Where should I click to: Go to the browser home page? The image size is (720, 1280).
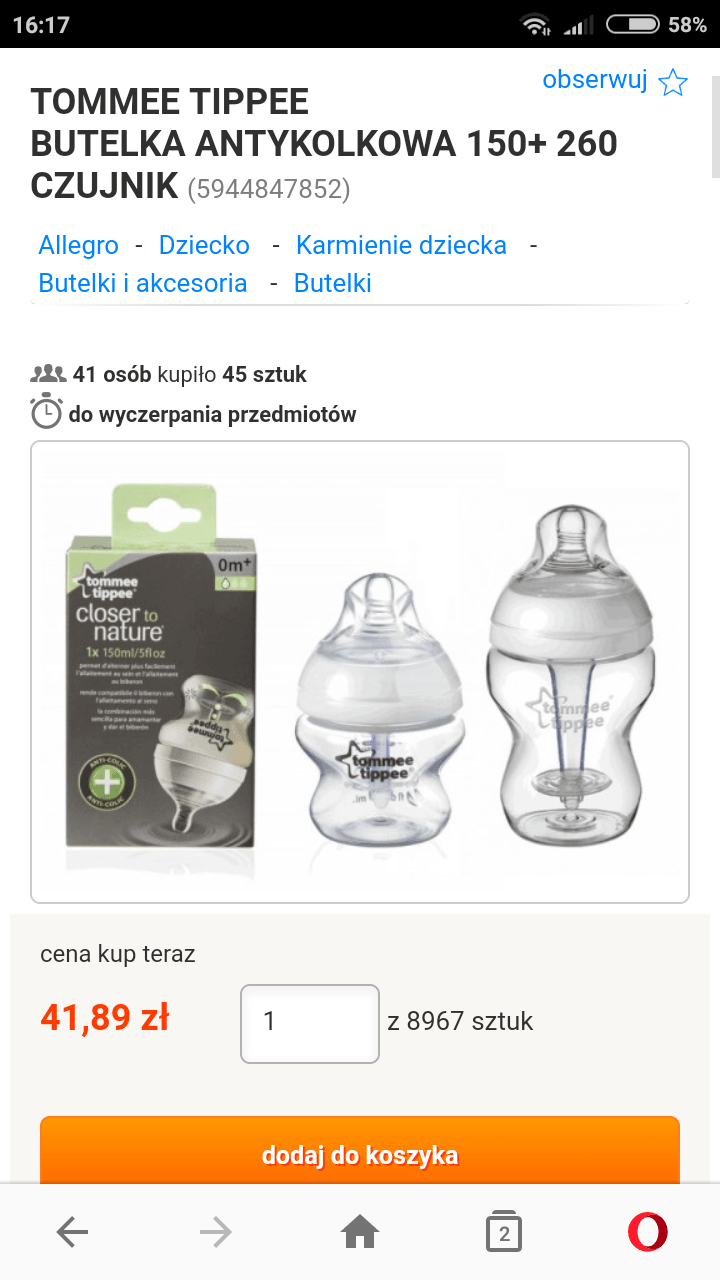coord(360,1233)
